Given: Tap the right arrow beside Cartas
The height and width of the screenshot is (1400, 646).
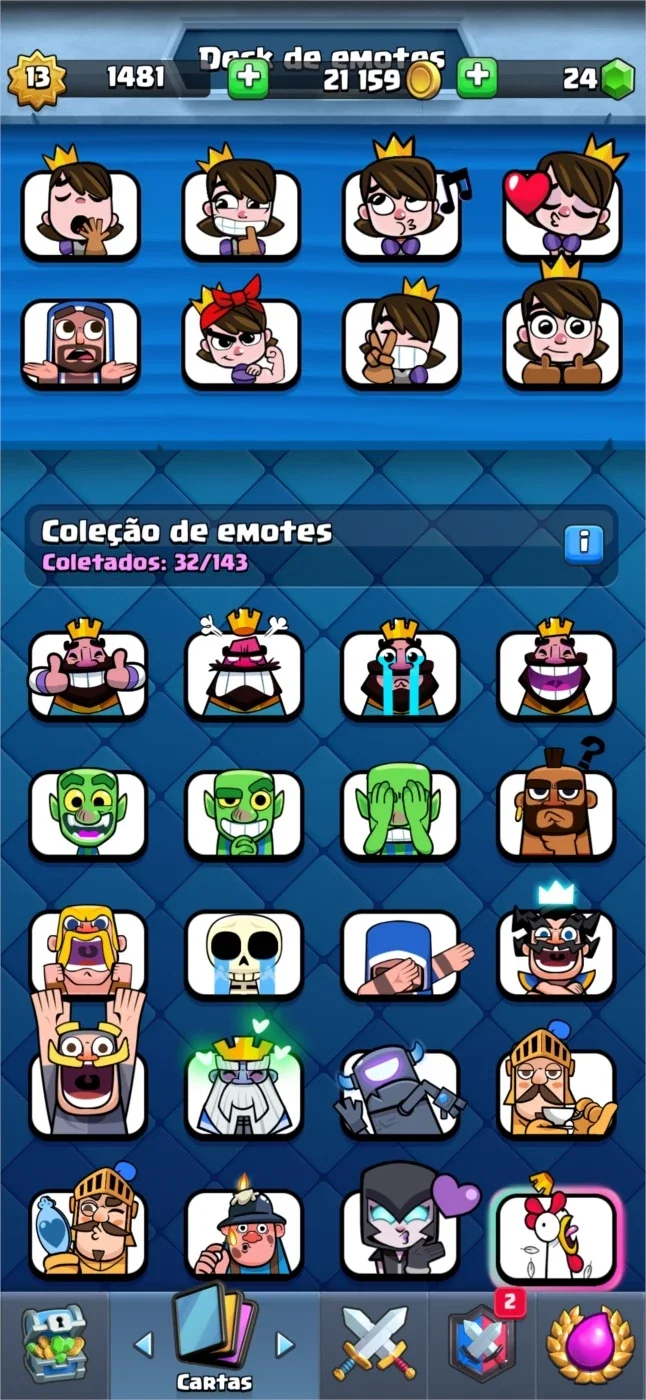Looking at the screenshot, I should (285, 1343).
